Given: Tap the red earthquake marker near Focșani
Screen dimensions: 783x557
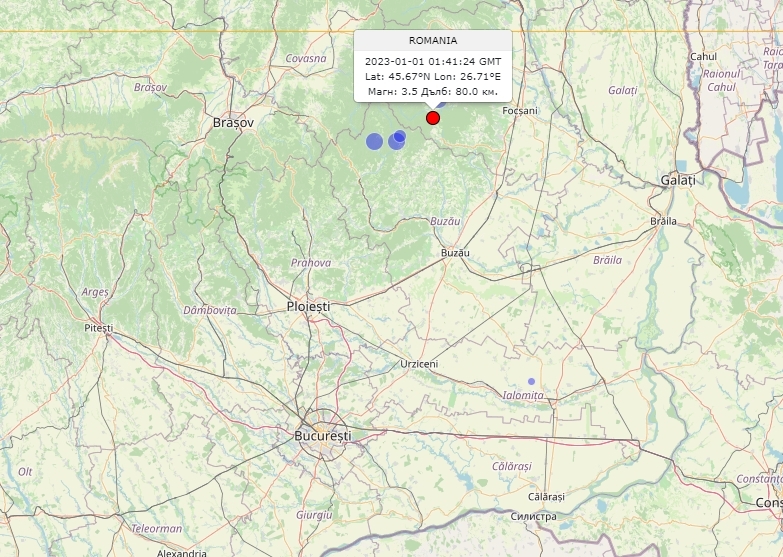Looking at the screenshot, I should (x=433, y=118).
